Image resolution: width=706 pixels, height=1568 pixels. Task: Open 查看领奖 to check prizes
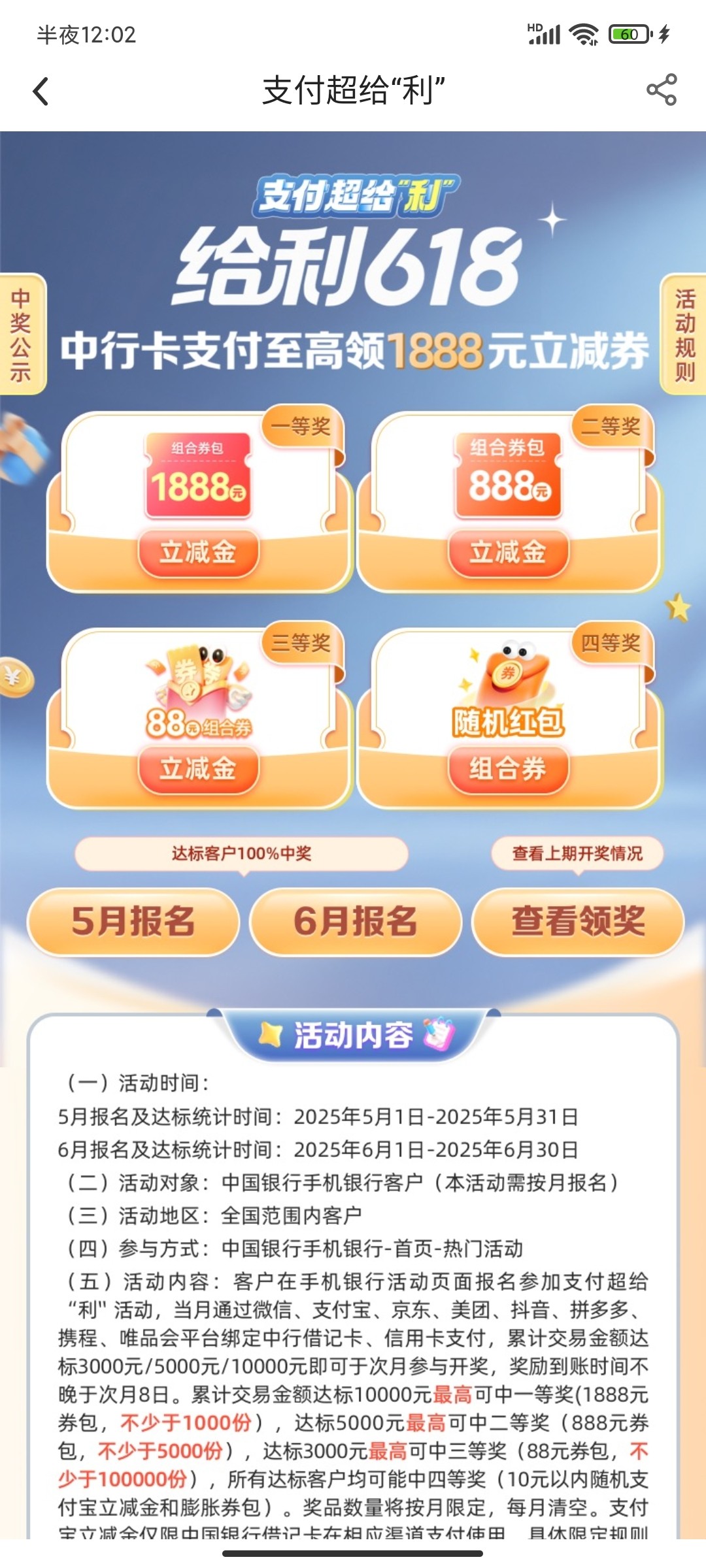pyautogui.click(x=578, y=922)
